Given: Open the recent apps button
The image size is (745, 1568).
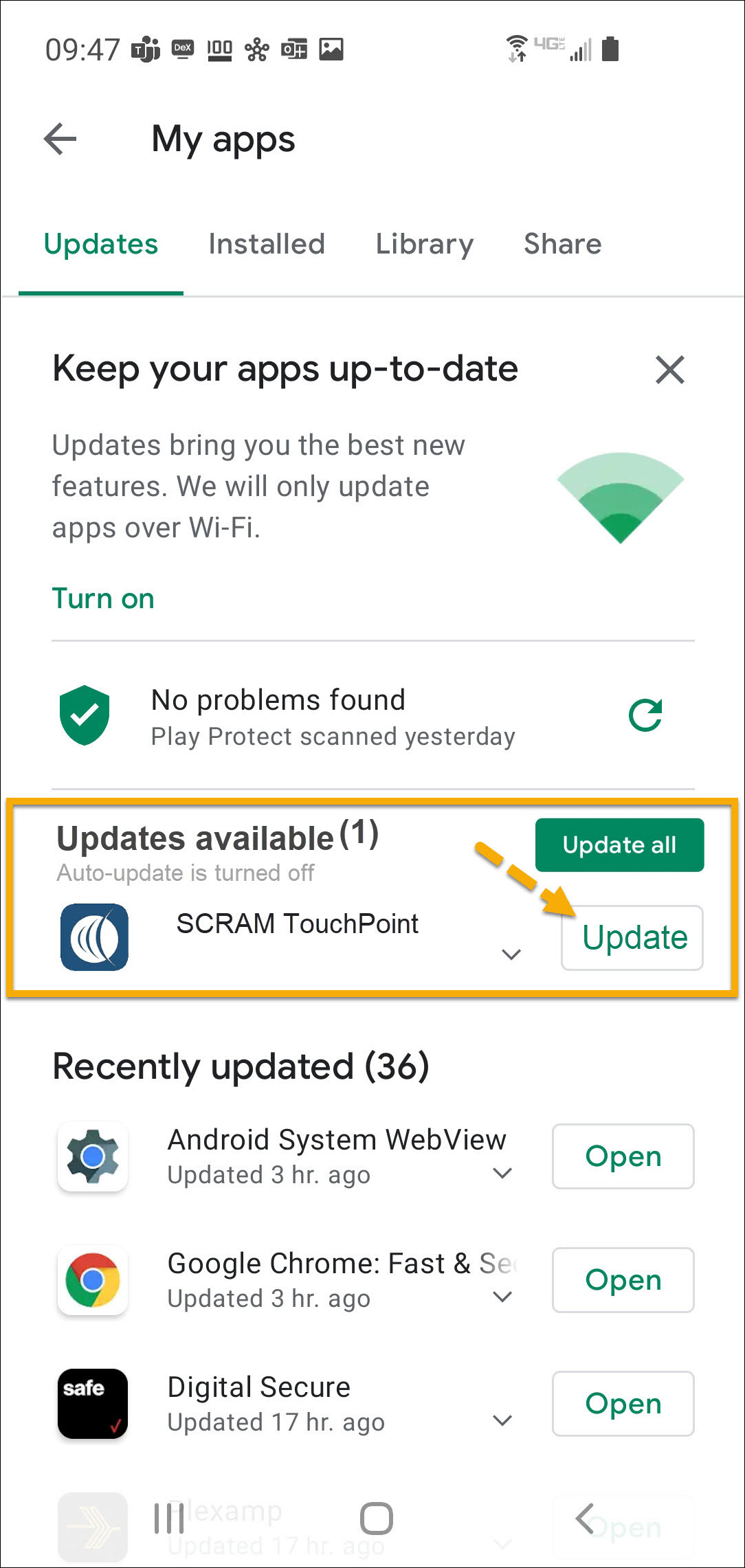Looking at the screenshot, I should pos(169,1519).
